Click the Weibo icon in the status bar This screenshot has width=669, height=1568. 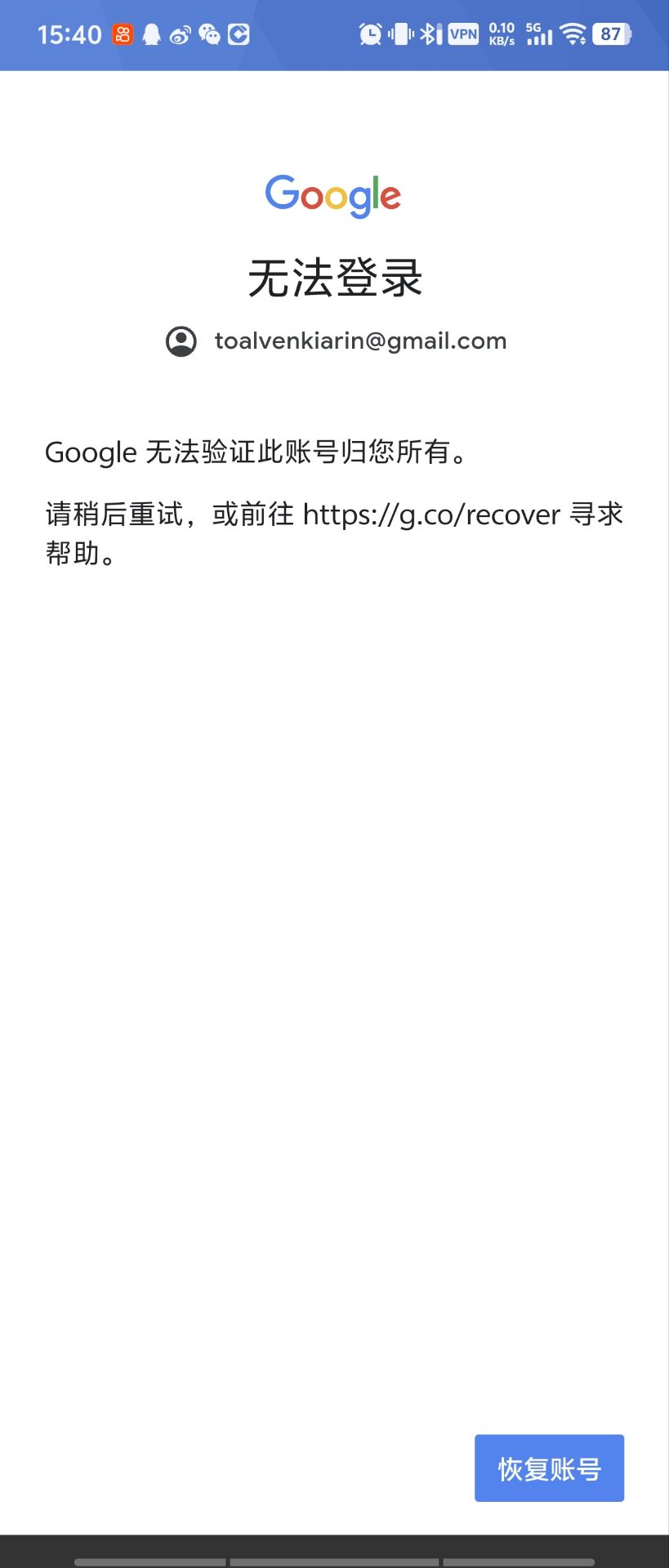click(x=181, y=33)
